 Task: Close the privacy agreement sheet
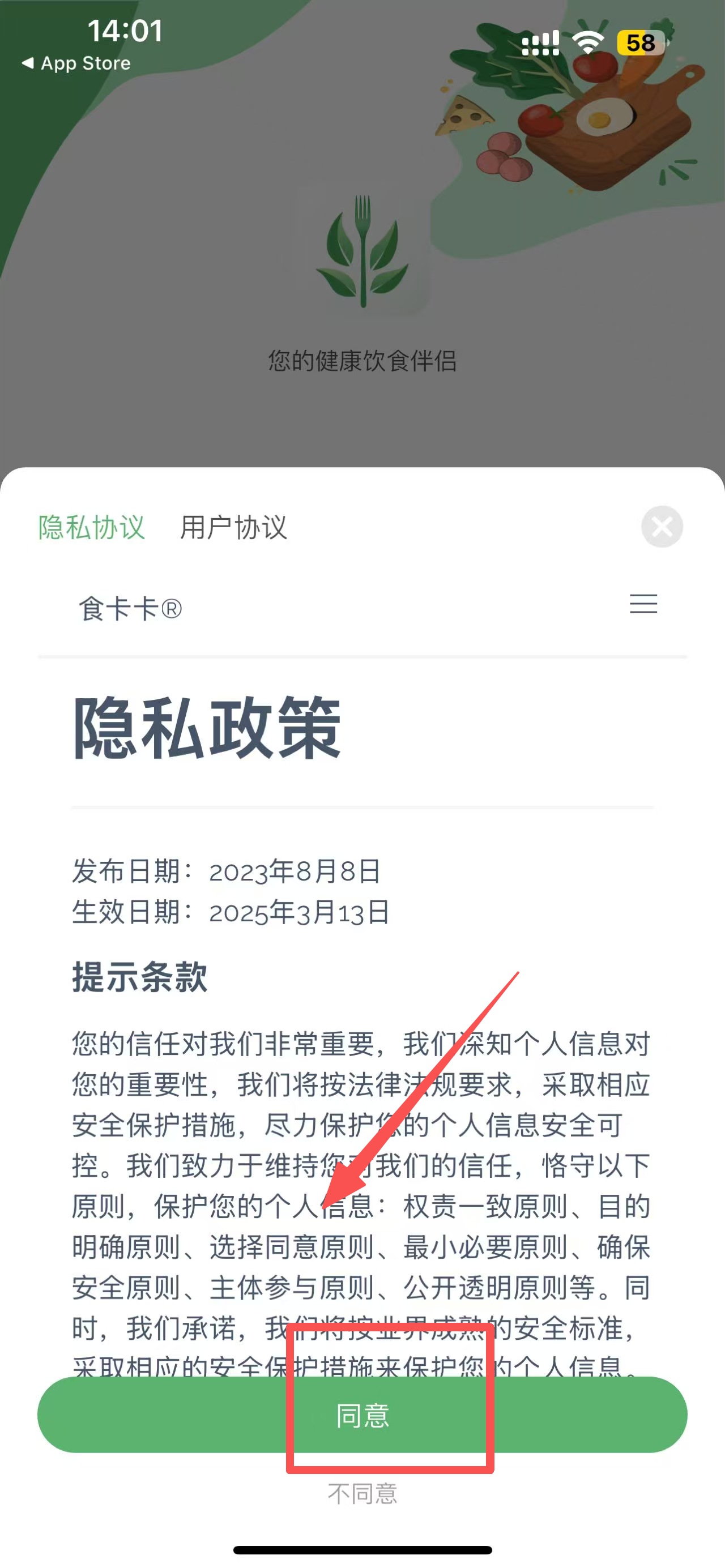click(662, 527)
